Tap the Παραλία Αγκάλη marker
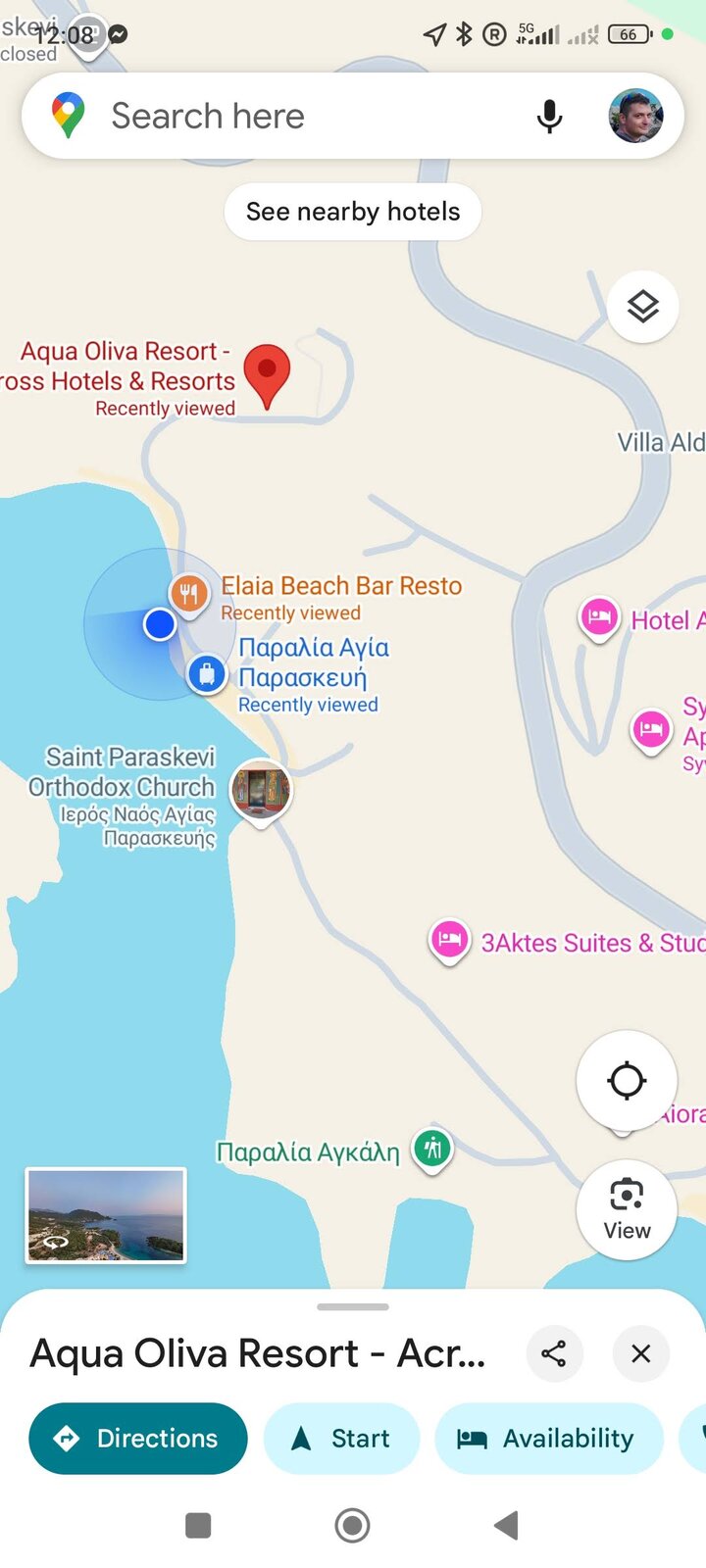706x1568 pixels. [x=432, y=1148]
